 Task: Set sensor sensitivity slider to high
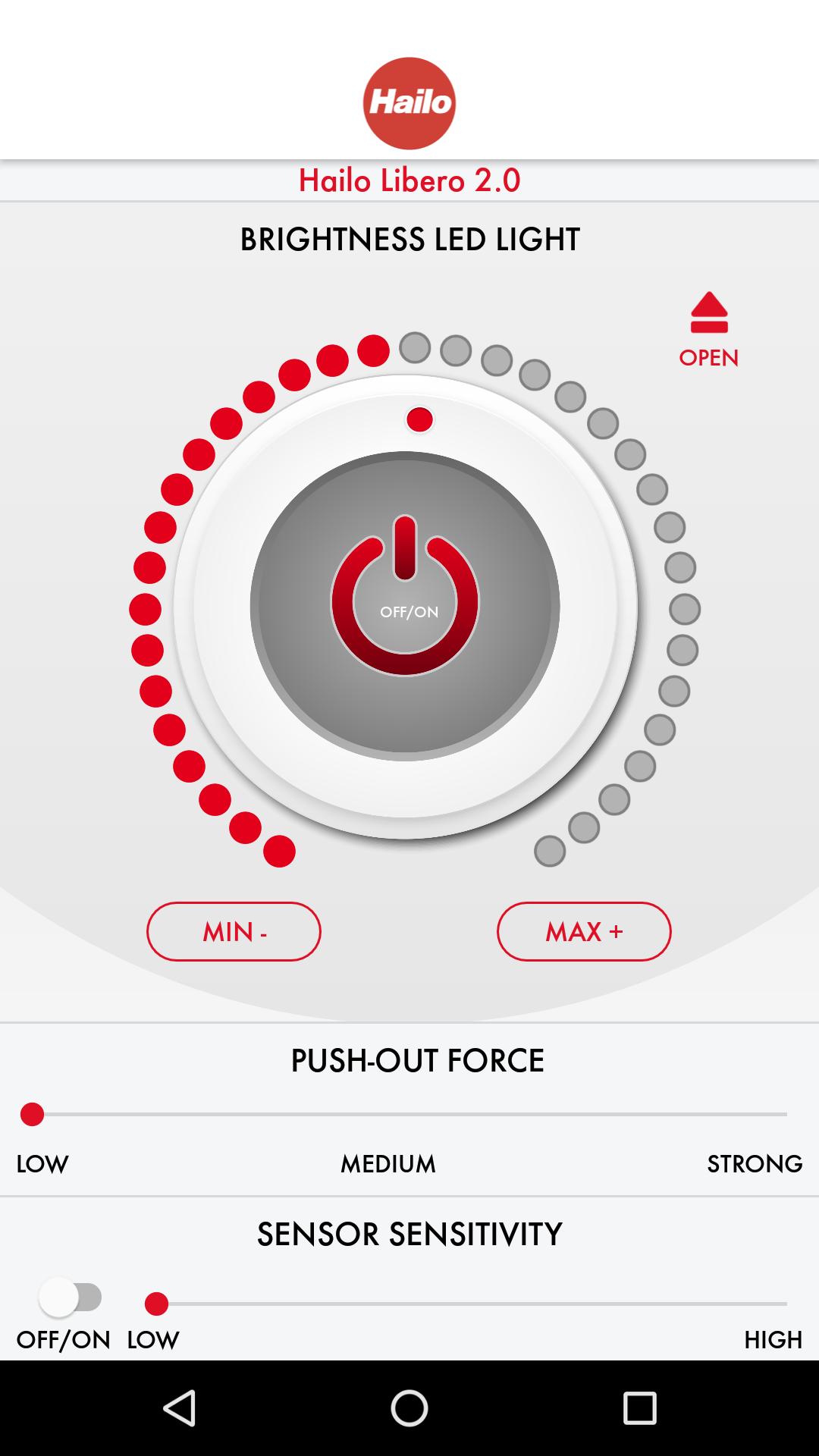point(784,1304)
